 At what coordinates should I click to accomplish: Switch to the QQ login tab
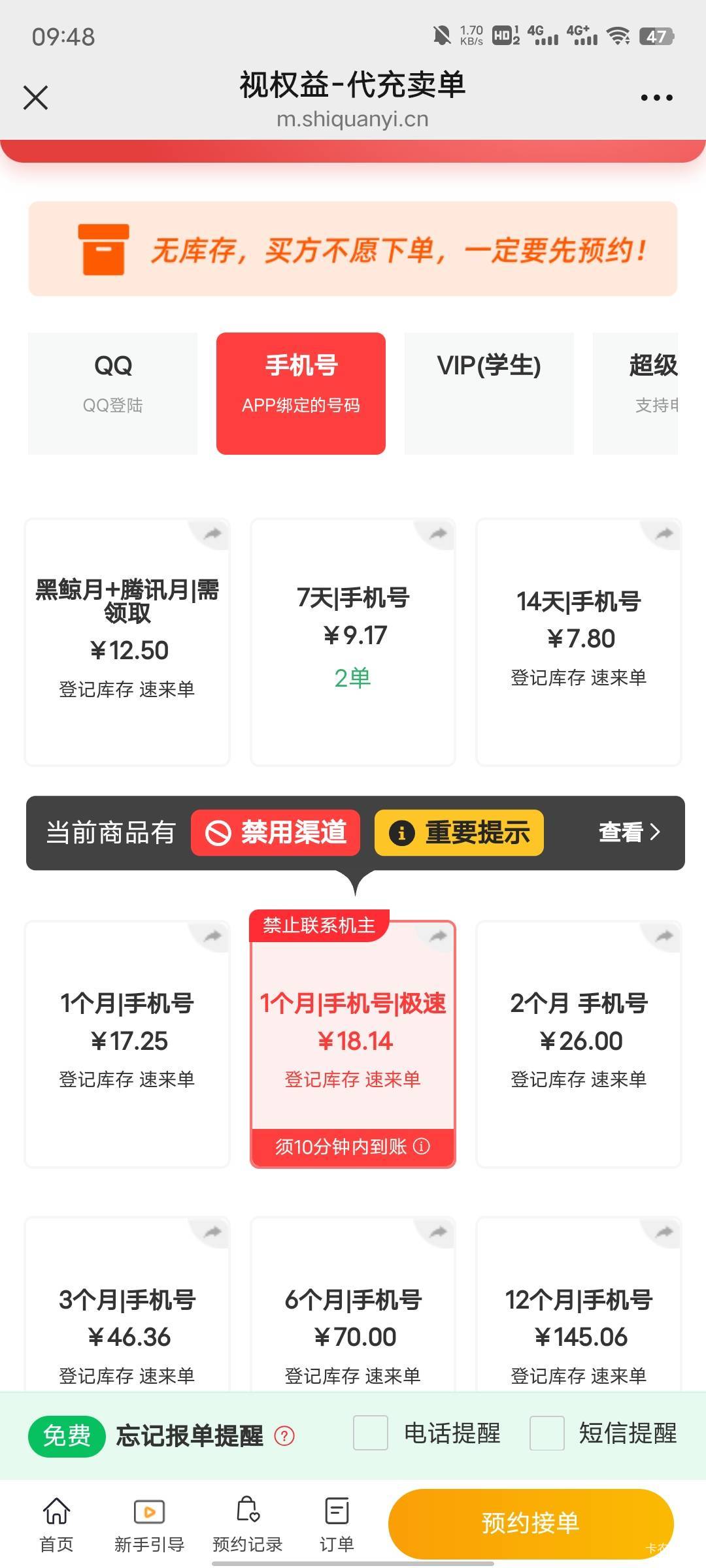click(x=112, y=393)
